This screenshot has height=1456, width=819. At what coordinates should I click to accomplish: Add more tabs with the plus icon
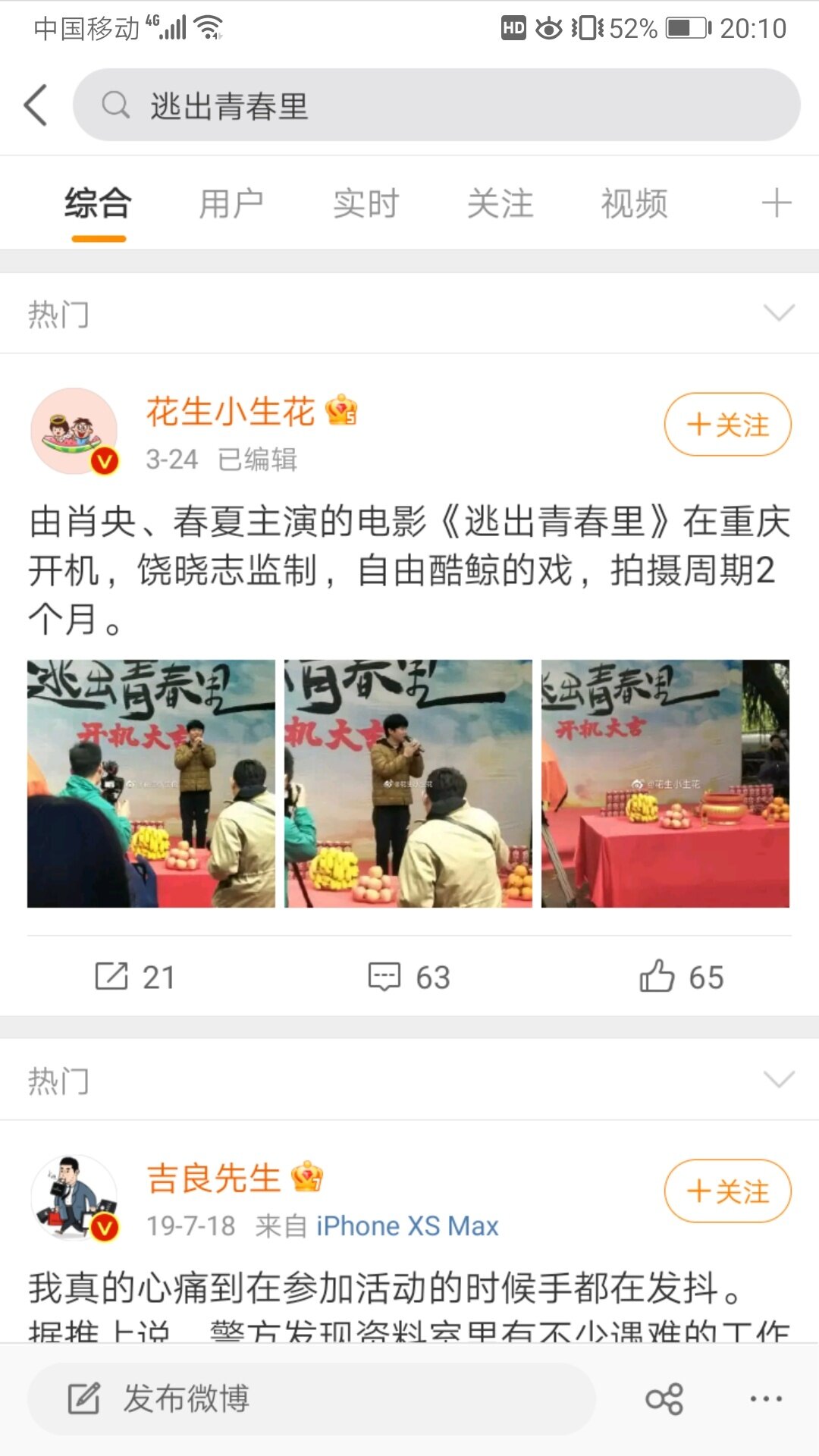point(776,203)
